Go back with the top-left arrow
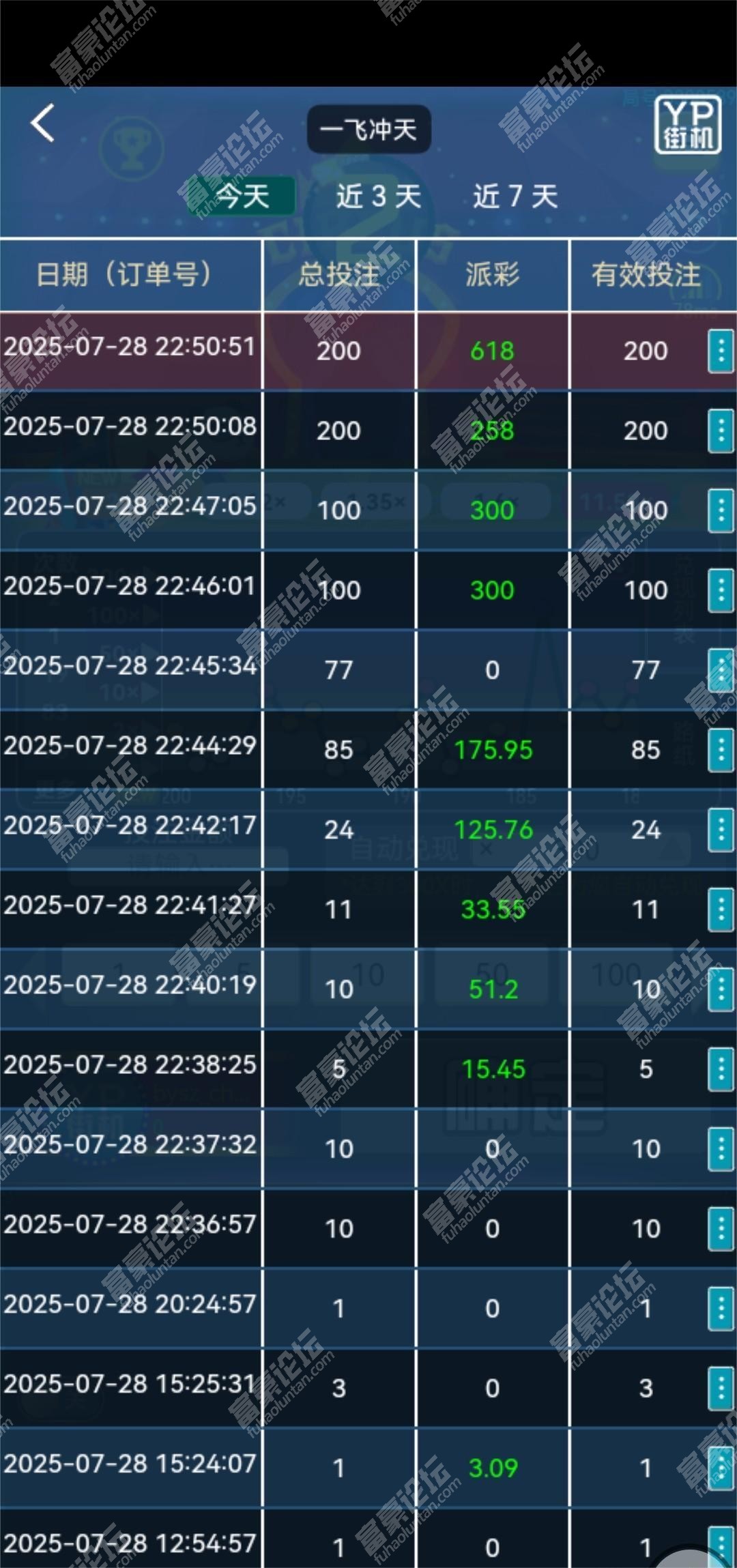Image resolution: width=737 pixels, height=1568 pixels. point(42,124)
